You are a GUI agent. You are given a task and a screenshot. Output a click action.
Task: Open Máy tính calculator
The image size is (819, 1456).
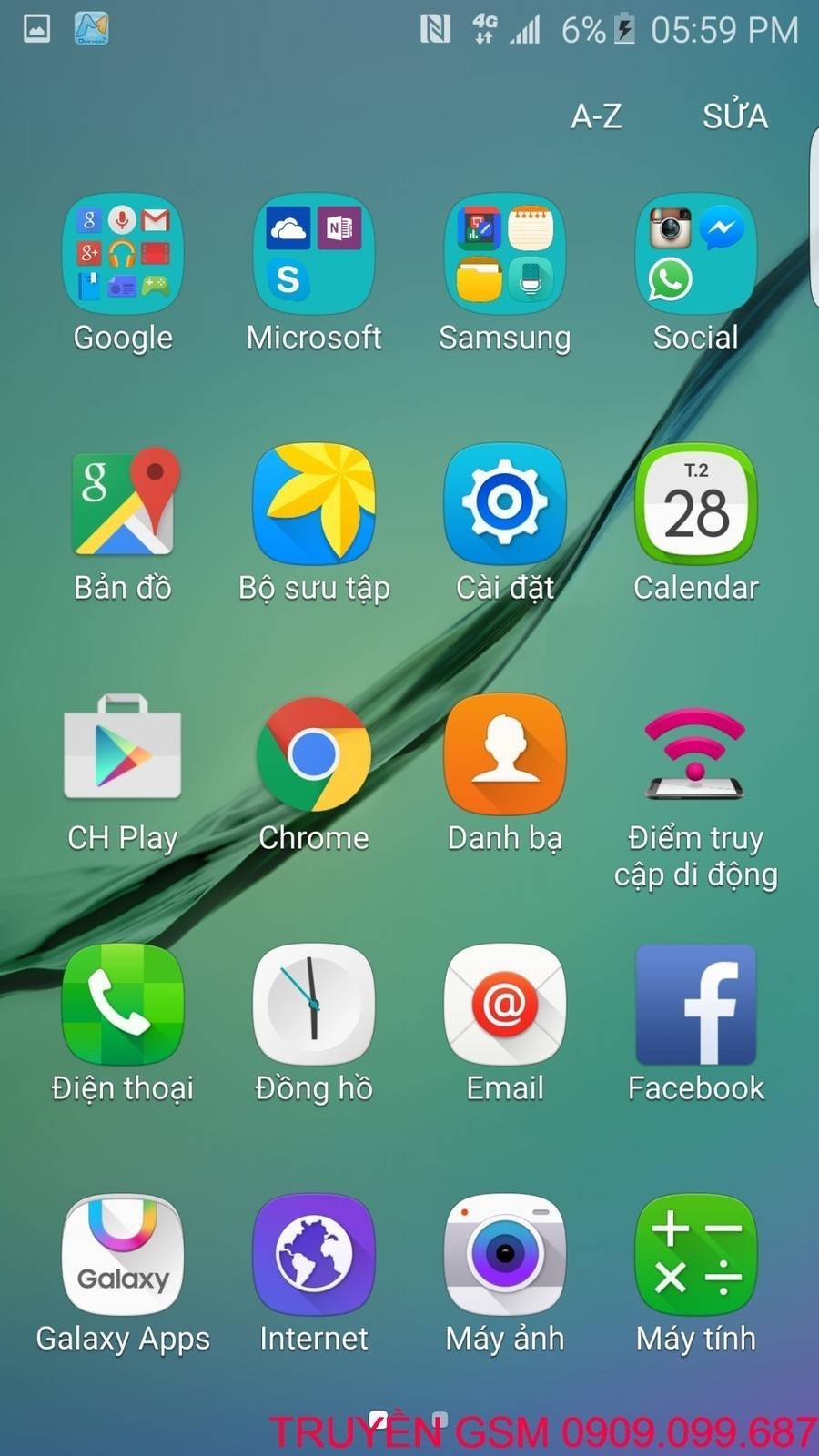(x=696, y=1254)
